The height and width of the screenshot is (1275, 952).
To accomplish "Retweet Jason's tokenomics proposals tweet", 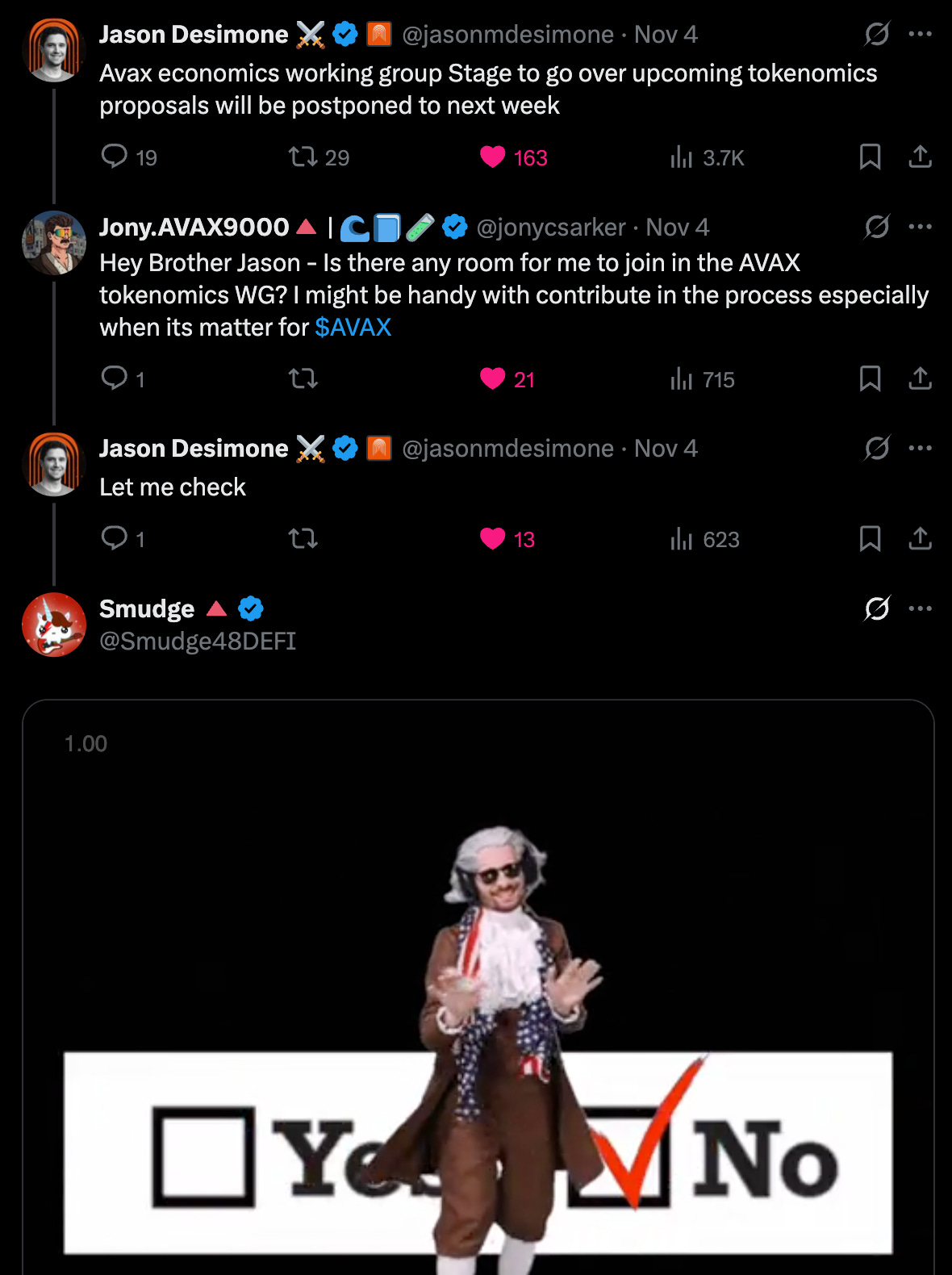I will coord(303,157).
